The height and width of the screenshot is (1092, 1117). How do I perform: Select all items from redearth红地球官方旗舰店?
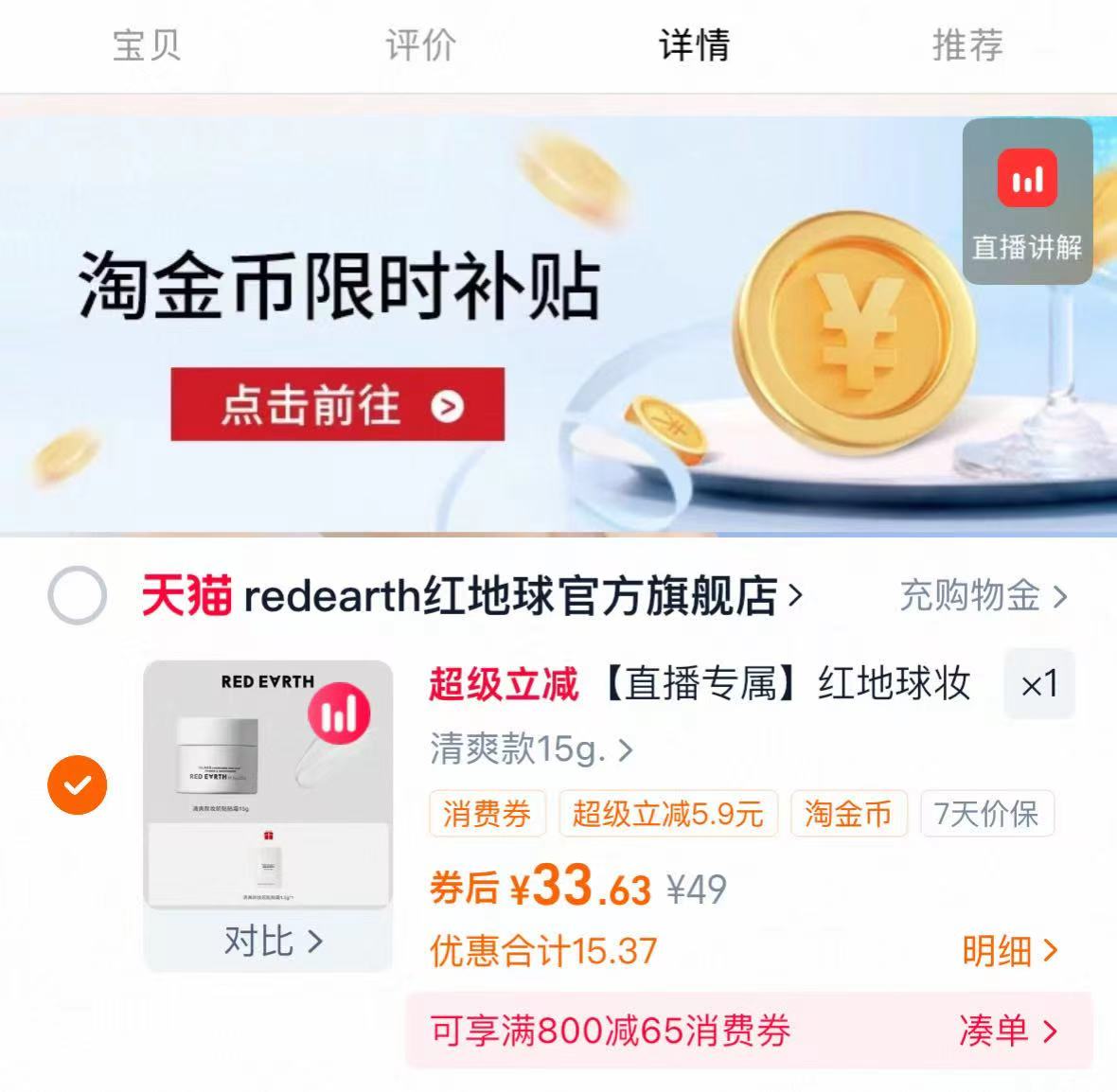[77, 596]
